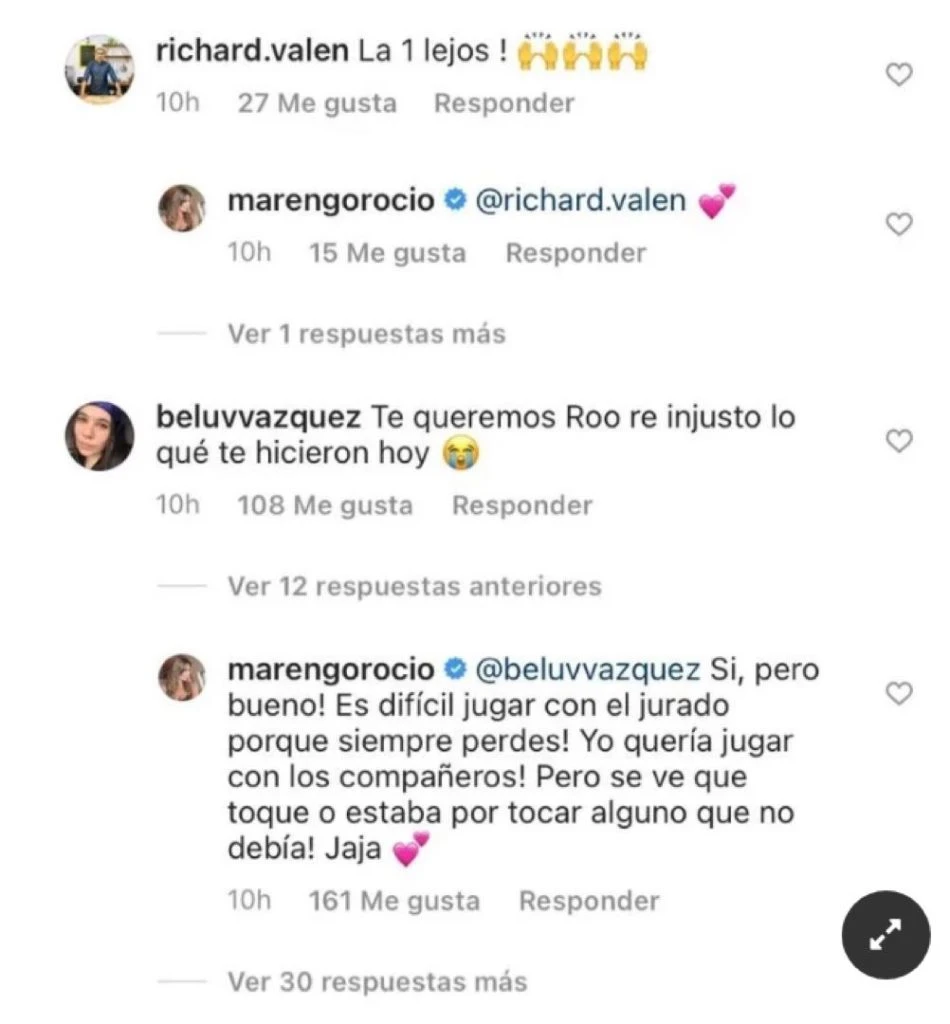View the 108 Me gusta likes list

coord(325,505)
